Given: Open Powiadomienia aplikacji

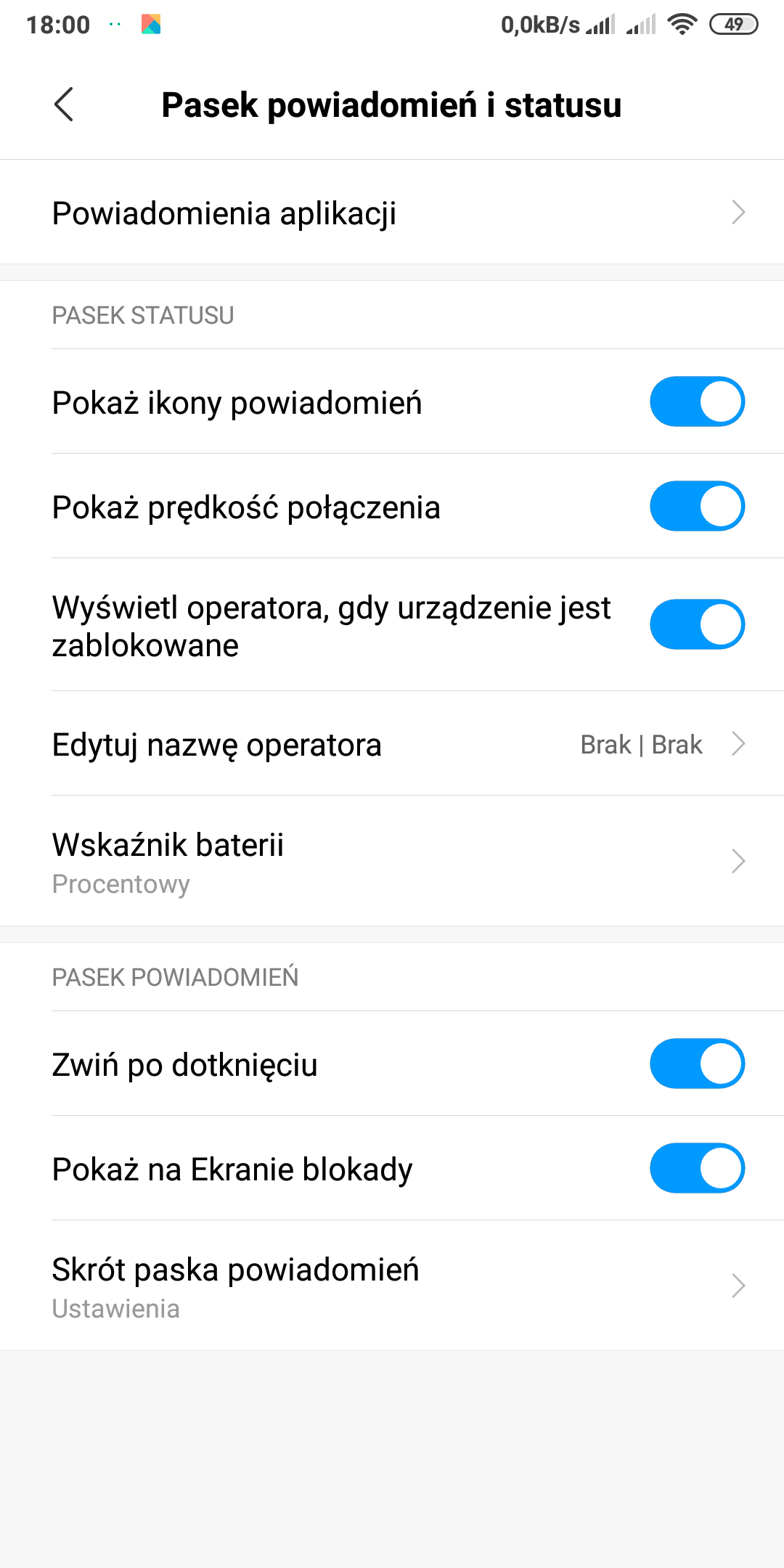Looking at the screenshot, I should pyautogui.click(x=392, y=213).
